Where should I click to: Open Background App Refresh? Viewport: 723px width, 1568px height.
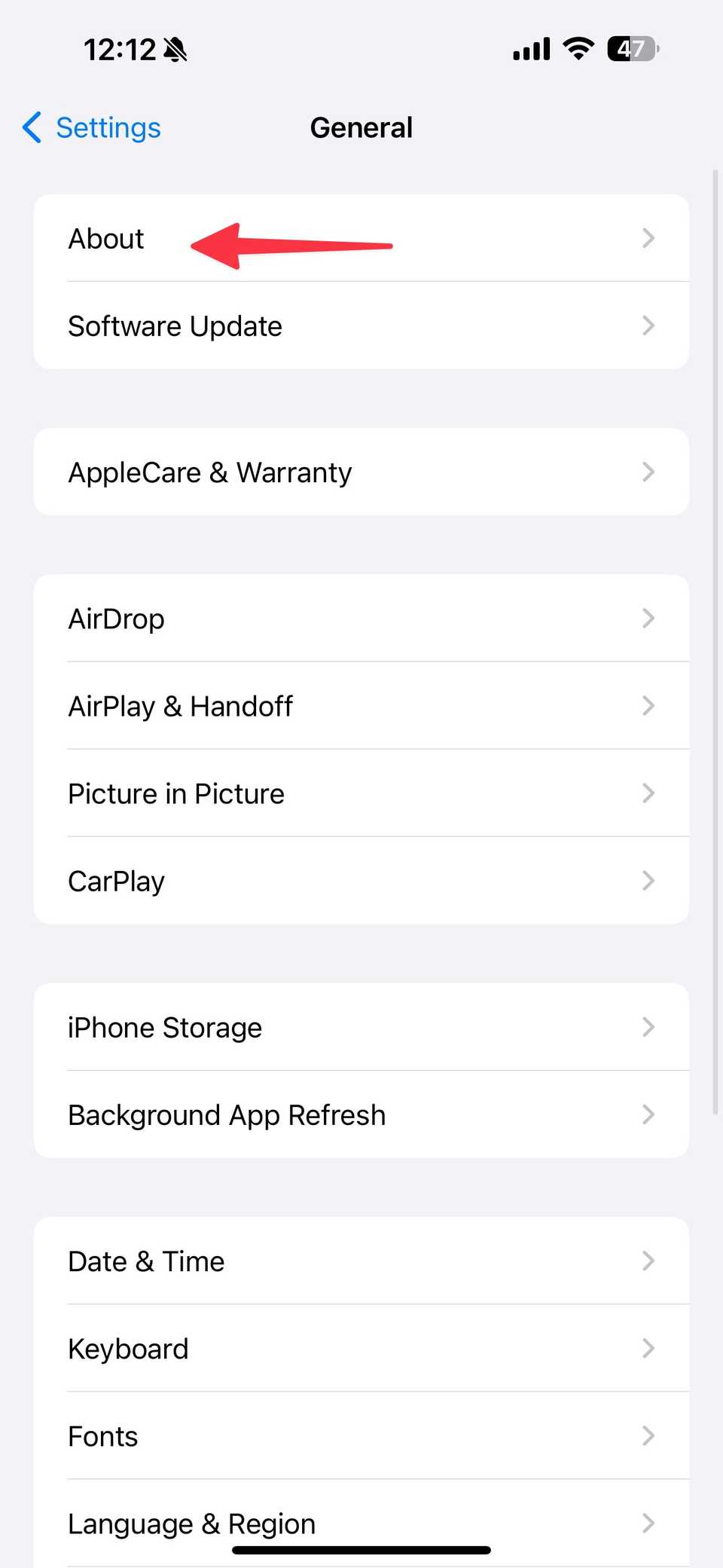pos(361,1114)
